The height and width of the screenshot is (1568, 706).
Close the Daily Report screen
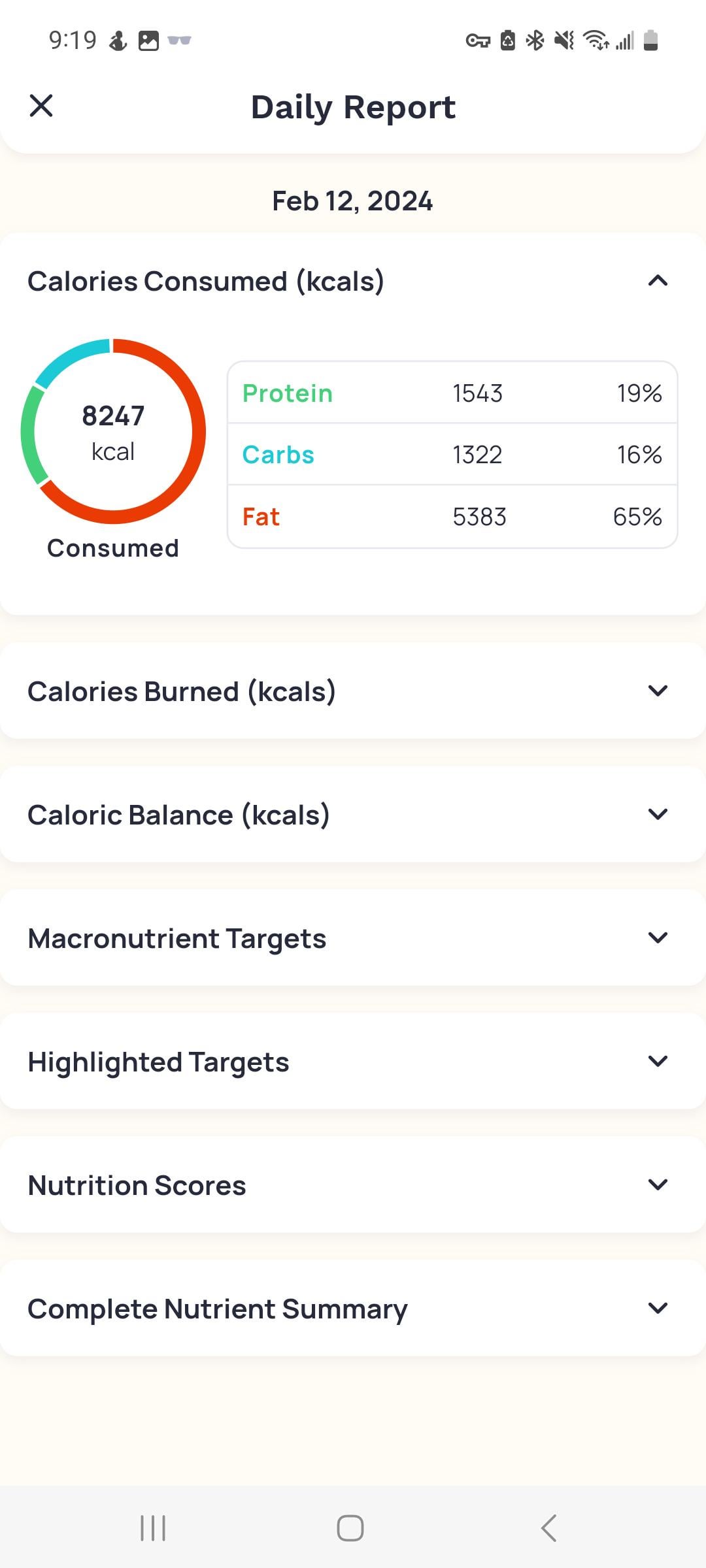tap(41, 105)
